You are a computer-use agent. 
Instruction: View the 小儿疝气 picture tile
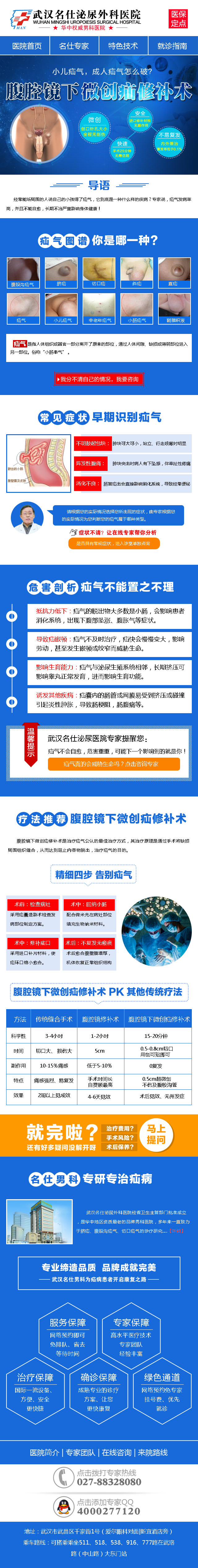(x=62, y=308)
